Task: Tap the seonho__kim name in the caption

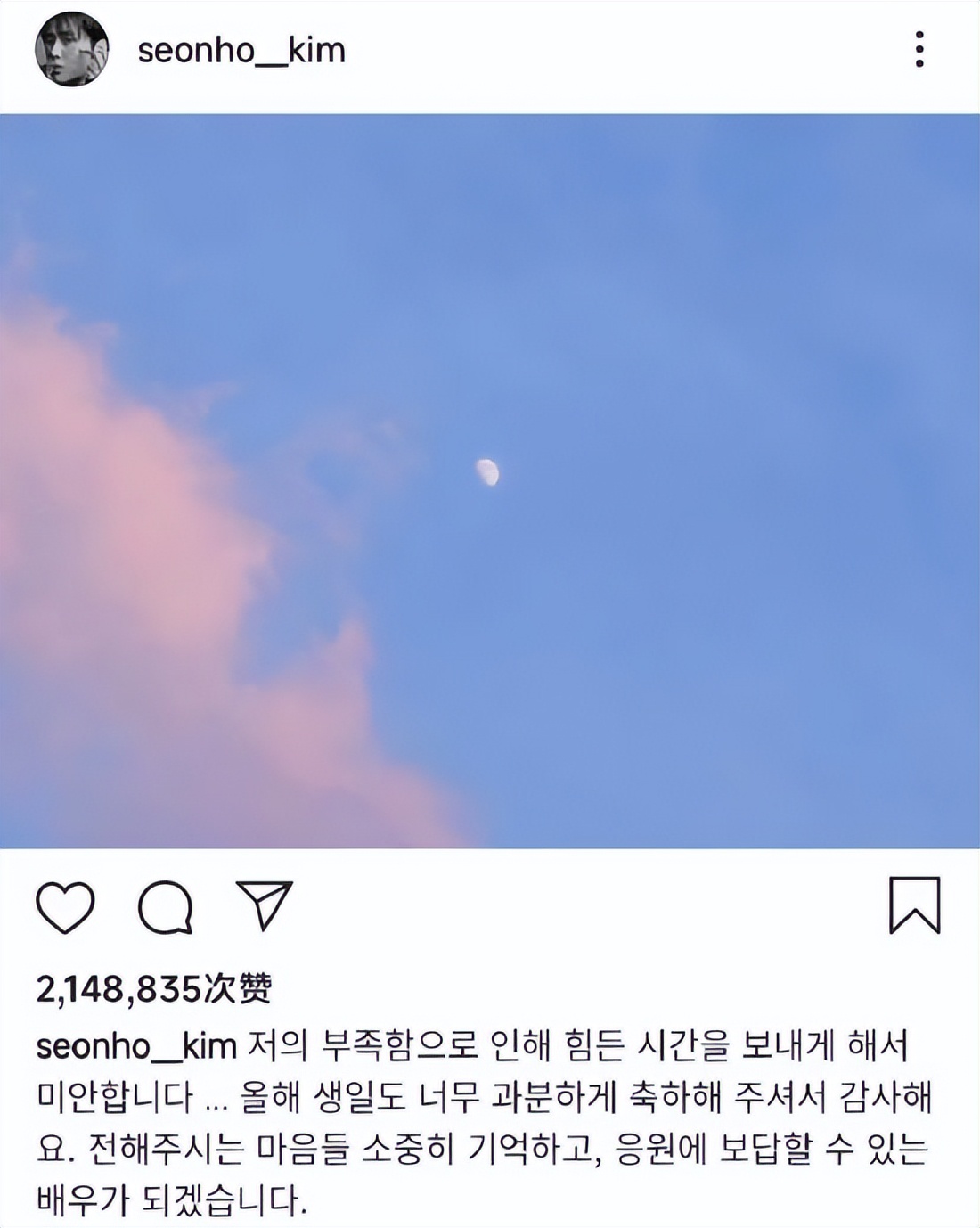Action: (x=136, y=1045)
